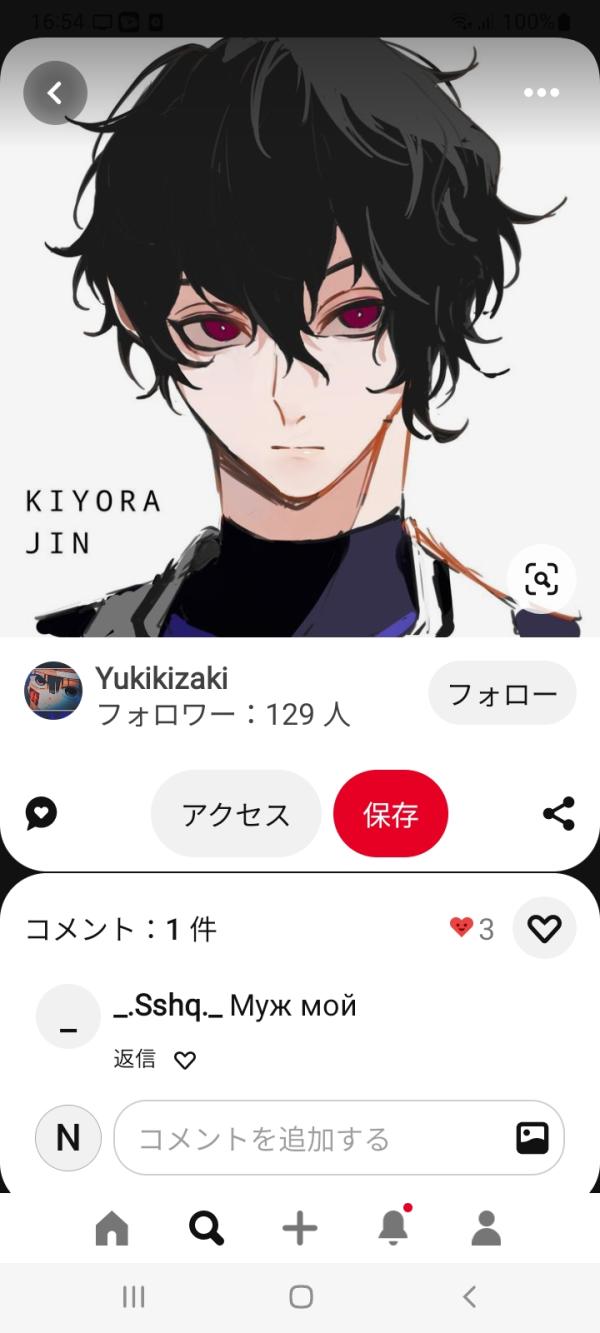The image size is (600, 1333).
Task: React to the pin with the heart button
Action: coord(544,929)
